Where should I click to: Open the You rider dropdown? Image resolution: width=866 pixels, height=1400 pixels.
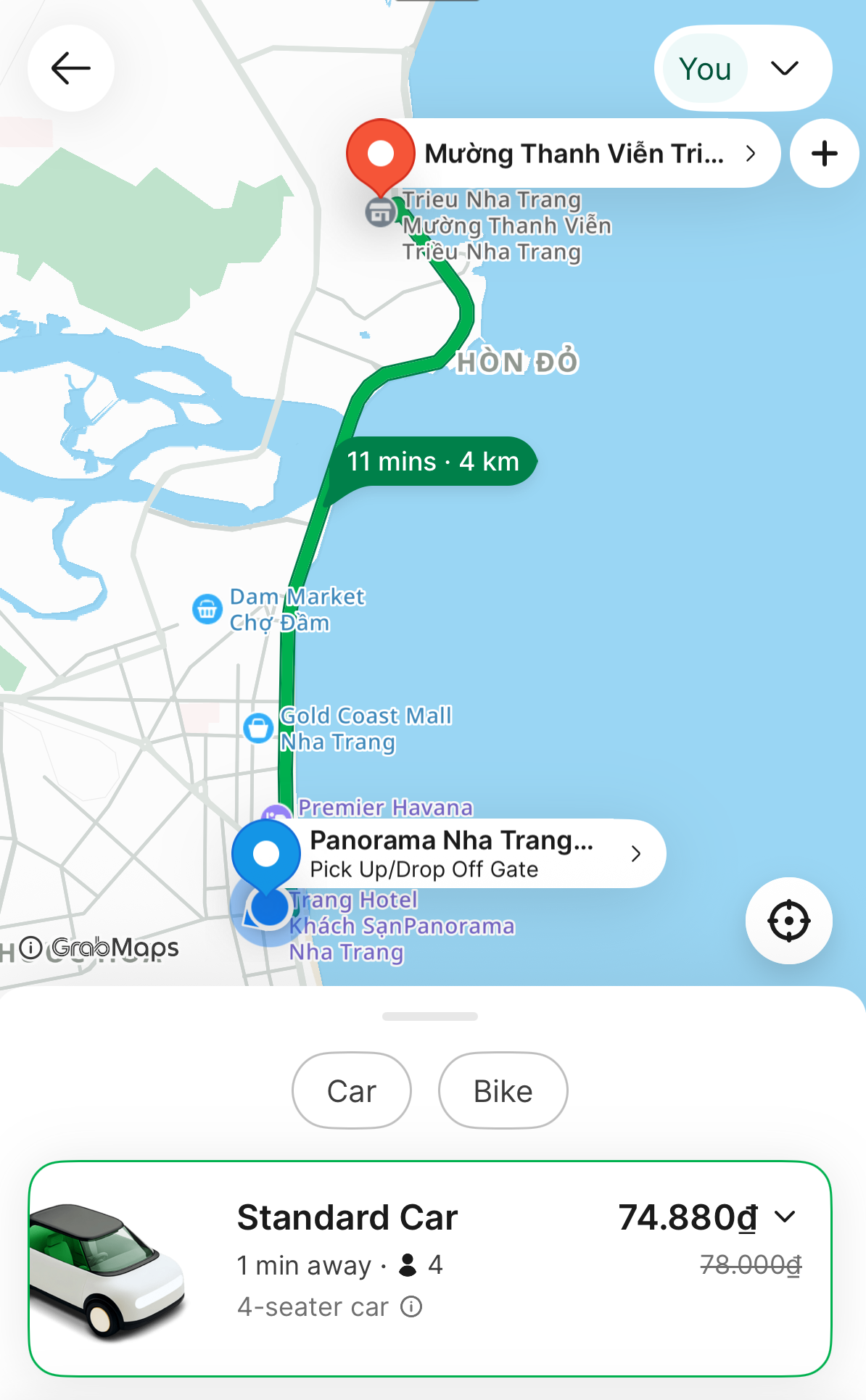pyautogui.click(x=743, y=68)
